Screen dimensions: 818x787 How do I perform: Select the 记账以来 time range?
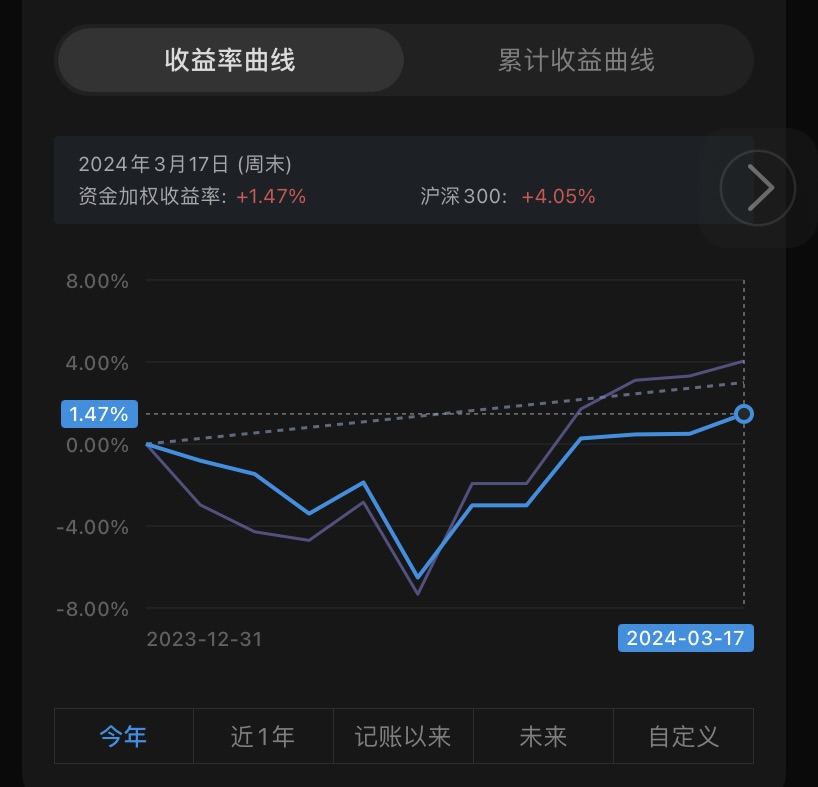403,737
